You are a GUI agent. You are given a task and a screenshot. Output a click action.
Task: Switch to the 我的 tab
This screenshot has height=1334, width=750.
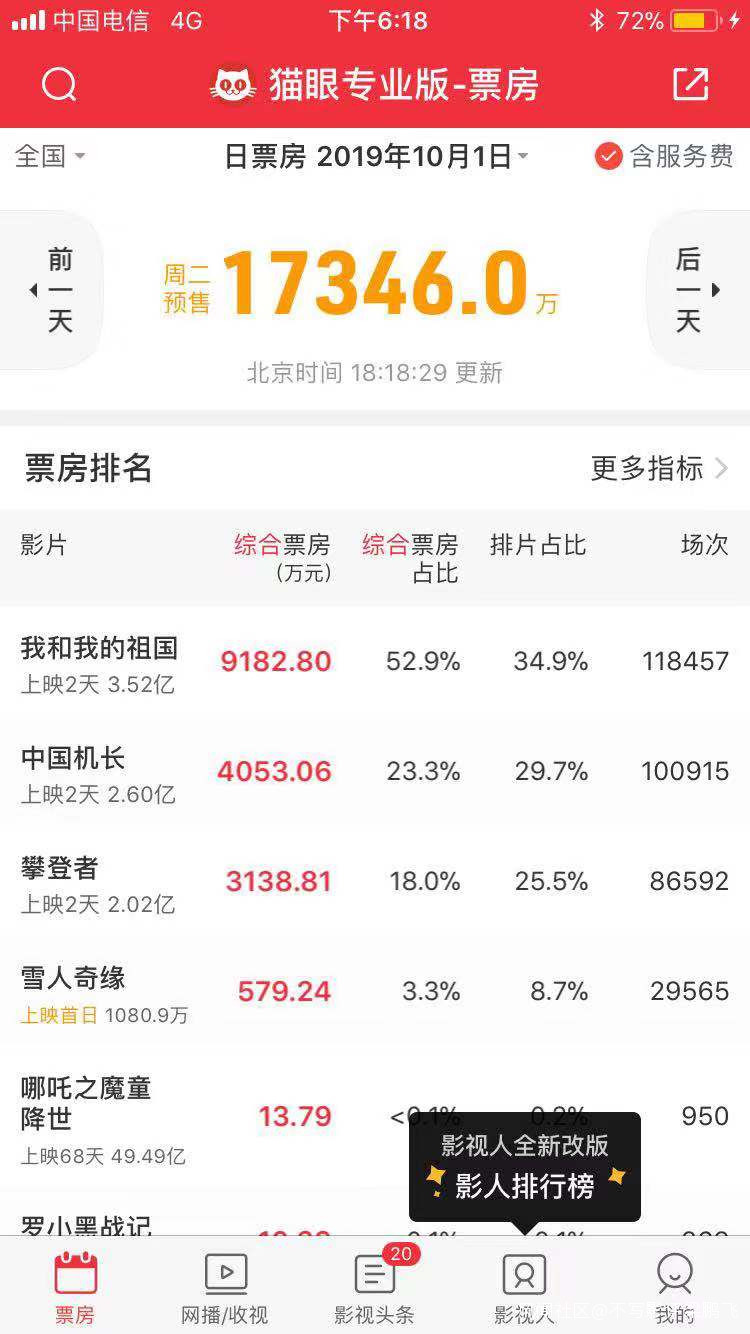coord(674,1288)
